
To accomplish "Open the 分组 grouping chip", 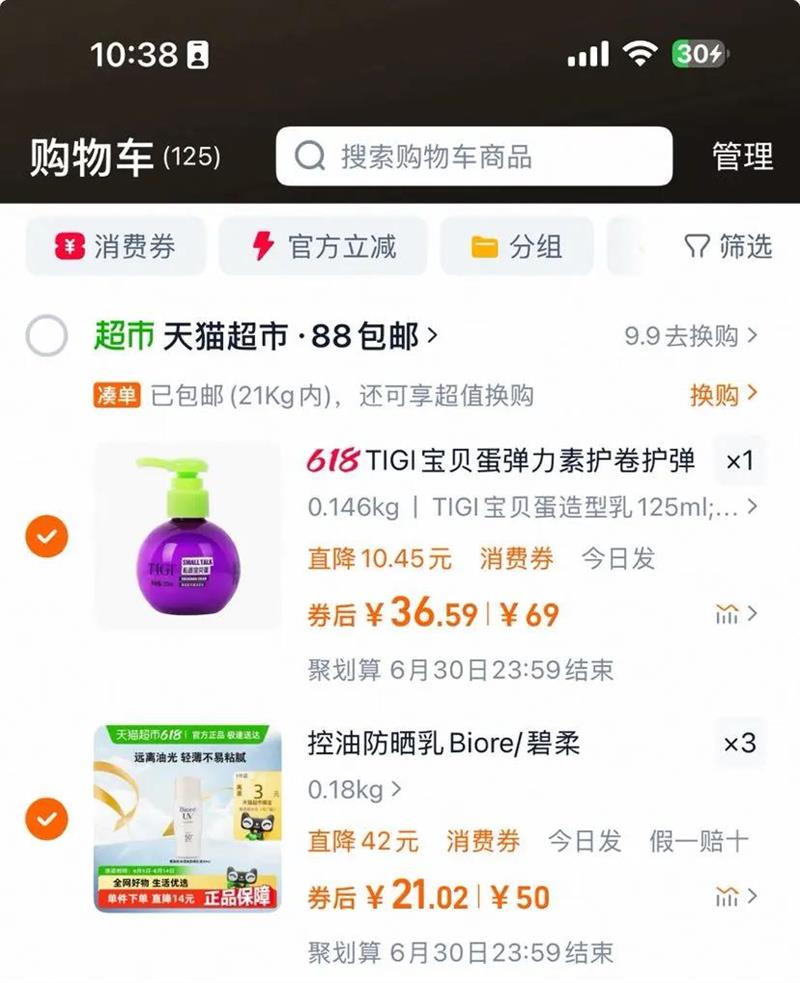I will pos(517,246).
